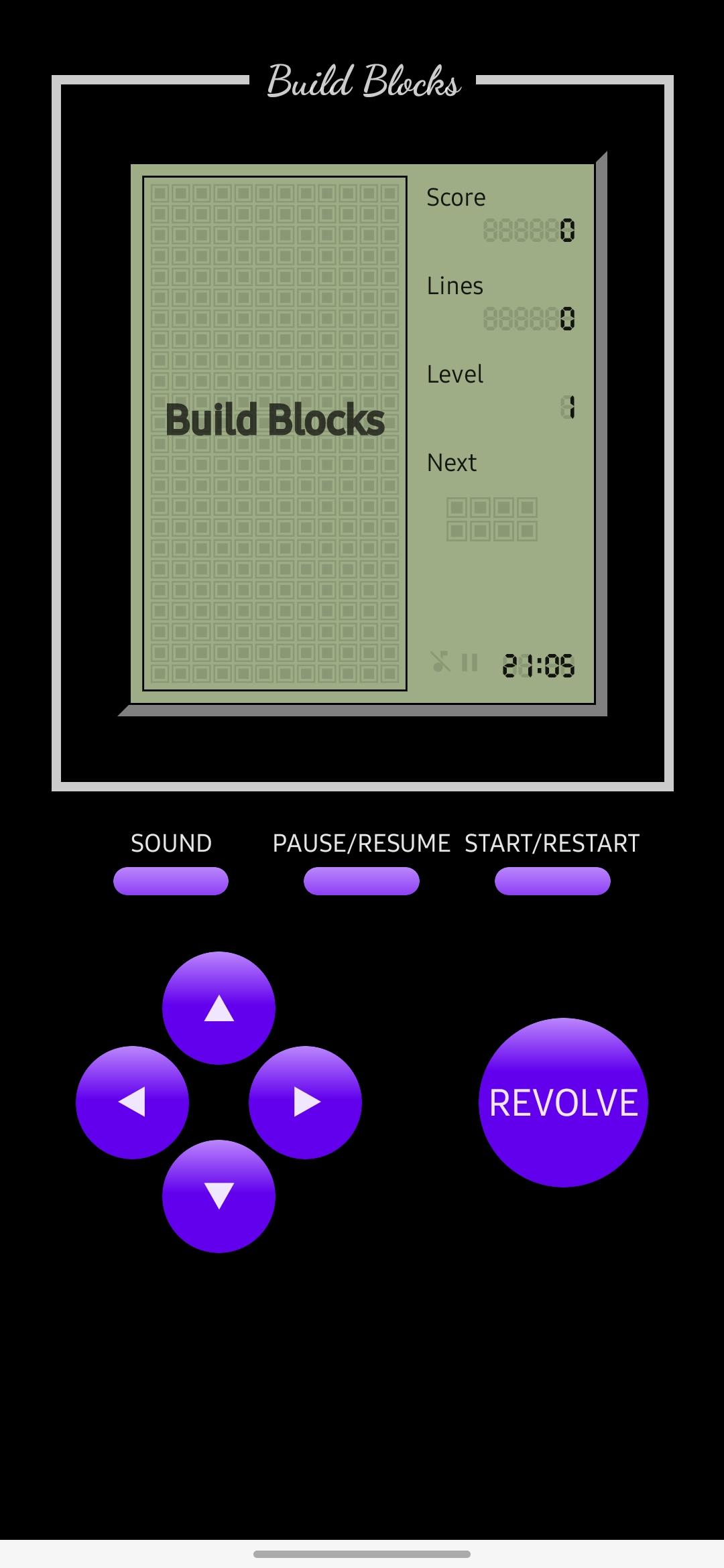Screen dimensions: 724x1568
Task: Move the block left with left arrow
Action: (x=132, y=1102)
